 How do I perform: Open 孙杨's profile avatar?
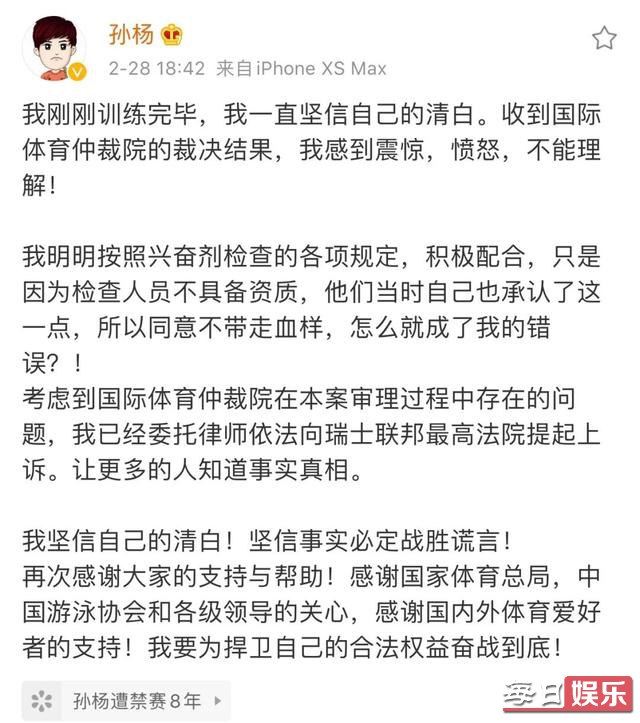(x=54, y=48)
